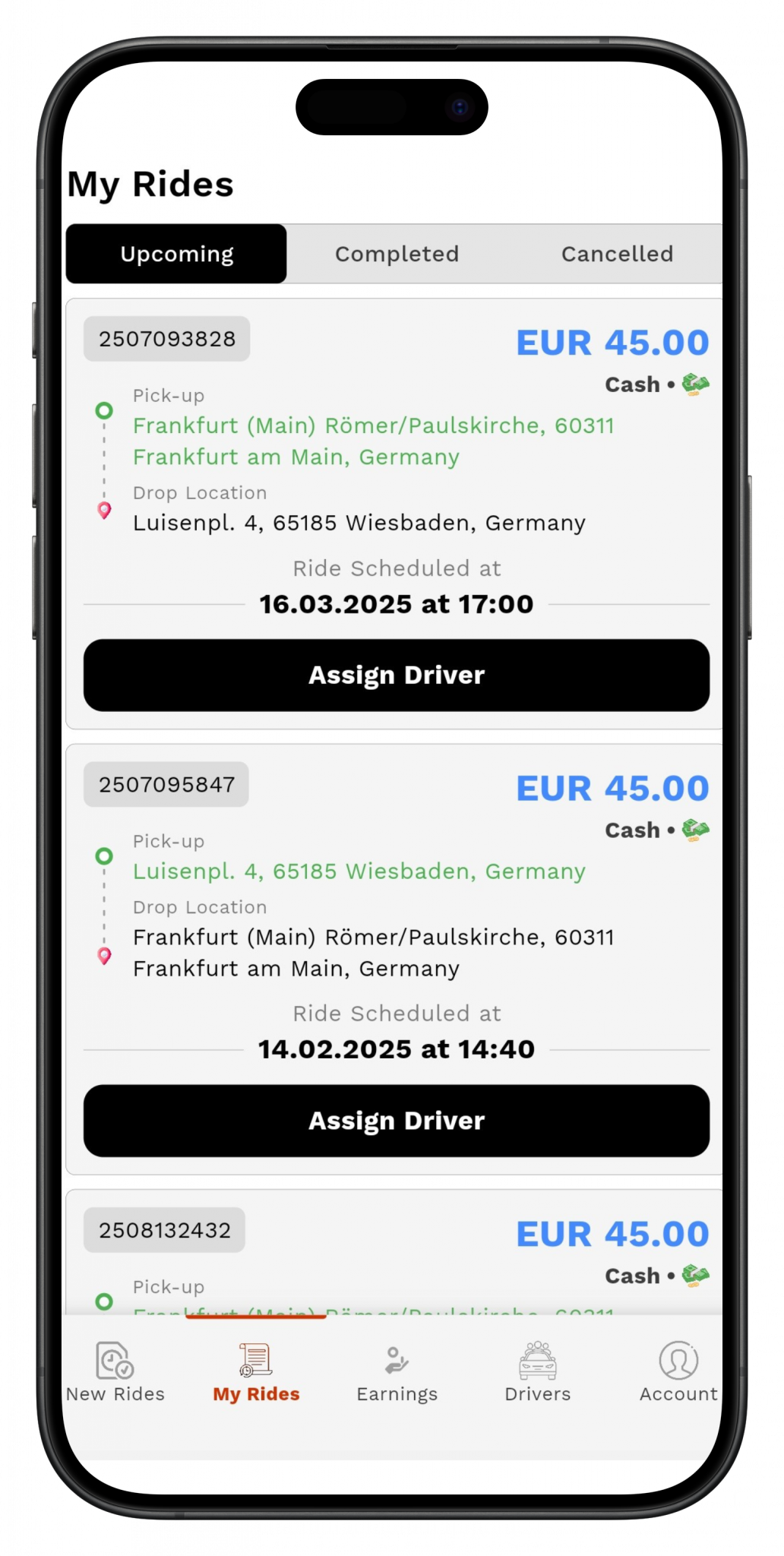The width and height of the screenshot is (784, 1556).
Task: Tap the My Rides navigation item
Action: (256, 1372)
